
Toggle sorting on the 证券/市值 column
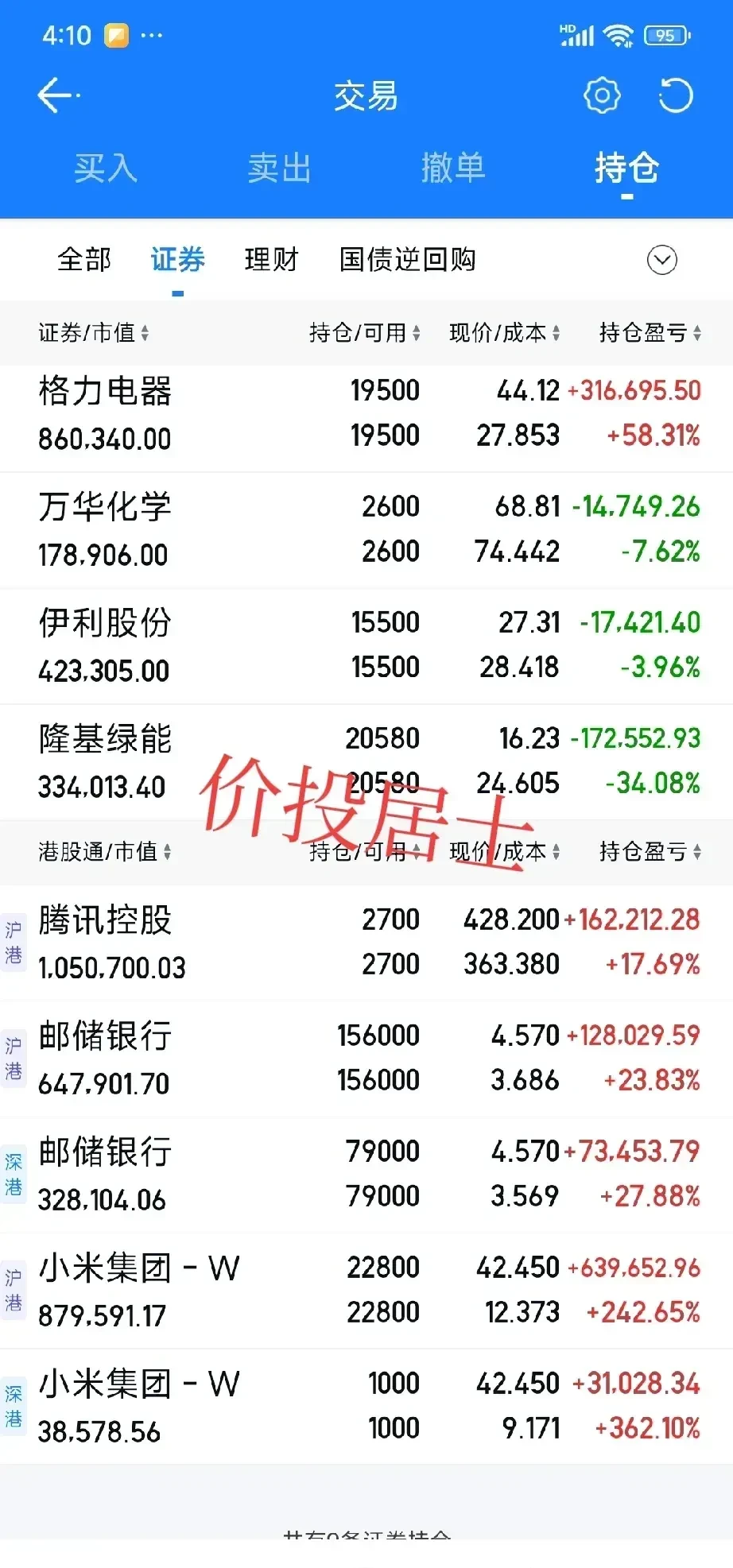pyautogui.click(x=92, y=333)
